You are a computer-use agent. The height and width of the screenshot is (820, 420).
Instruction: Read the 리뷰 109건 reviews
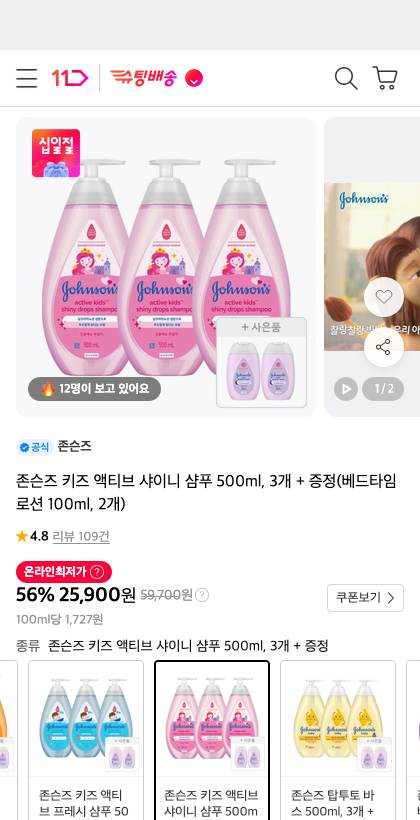(x=81, y=536)
